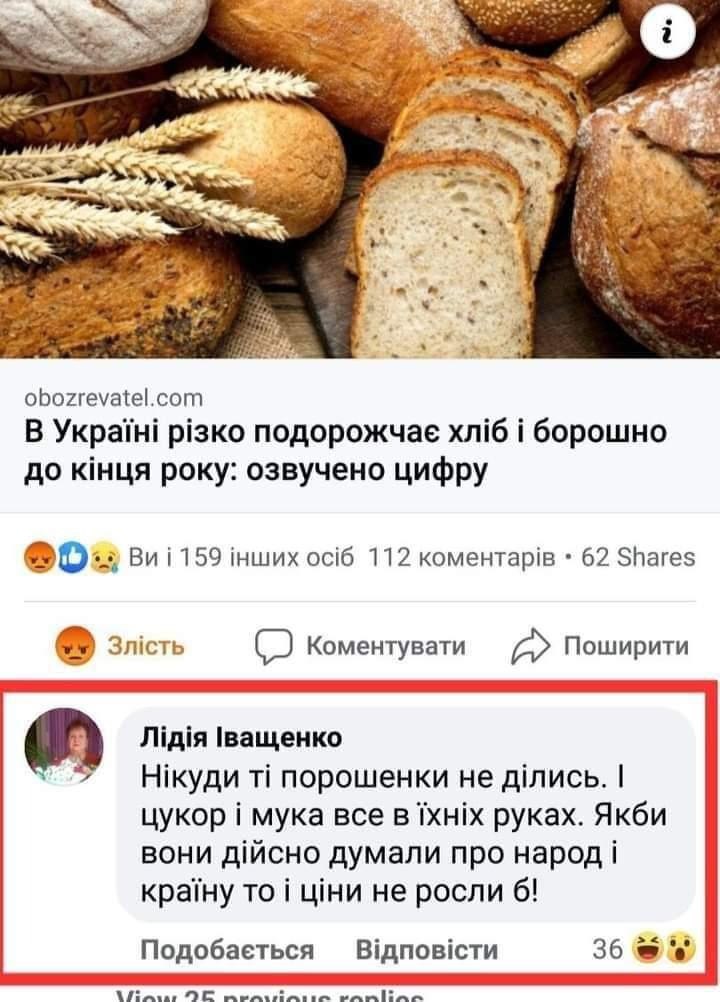720x1002 pixels.
Task: Tap Коментувати to write a comment
Action: 361,645
